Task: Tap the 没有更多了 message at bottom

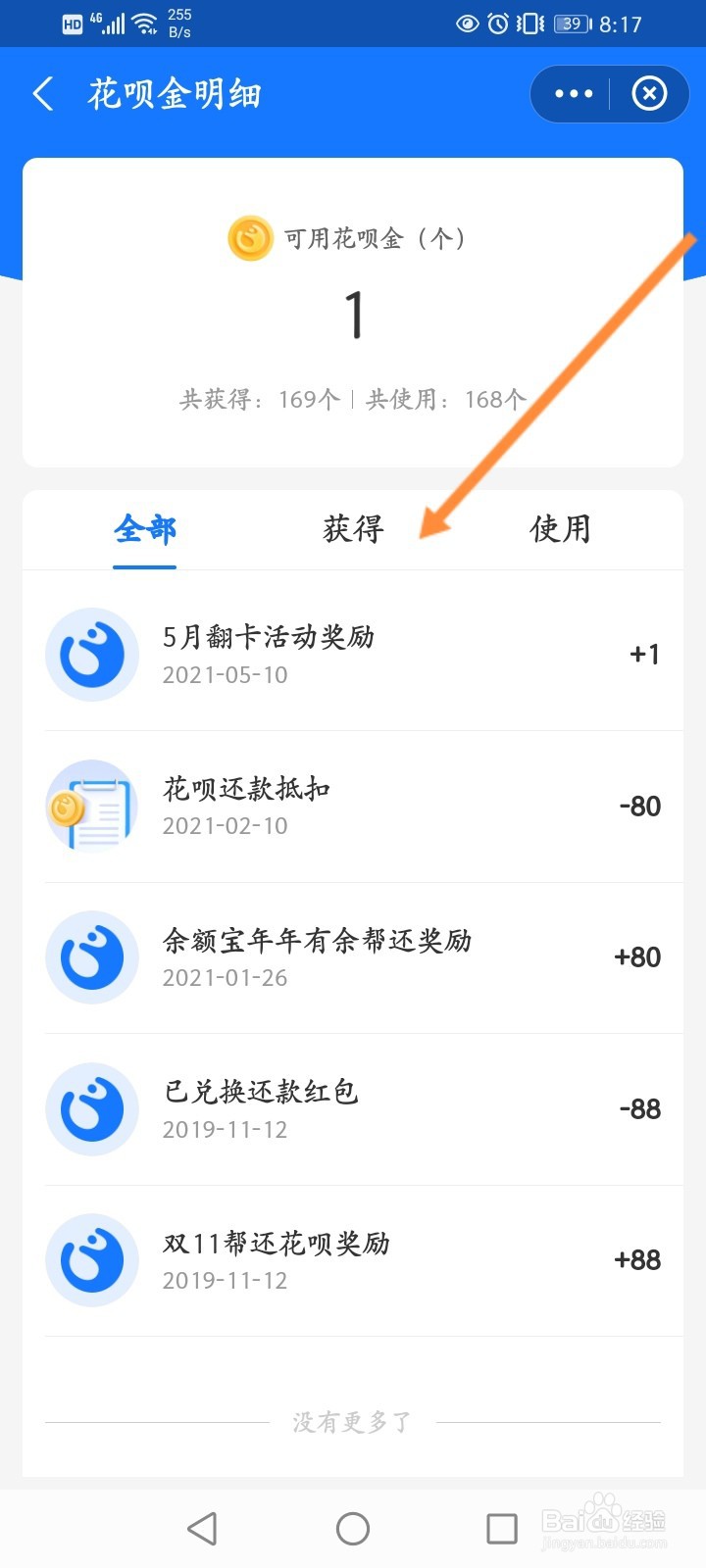Action: pos(353,1421)
